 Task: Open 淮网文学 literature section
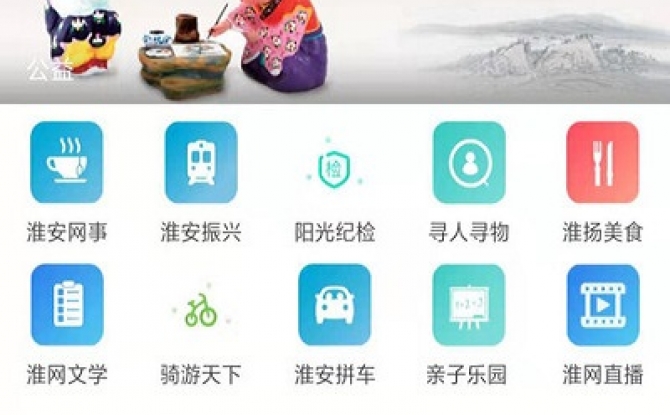pyautogui.click(x=67, y=305)
